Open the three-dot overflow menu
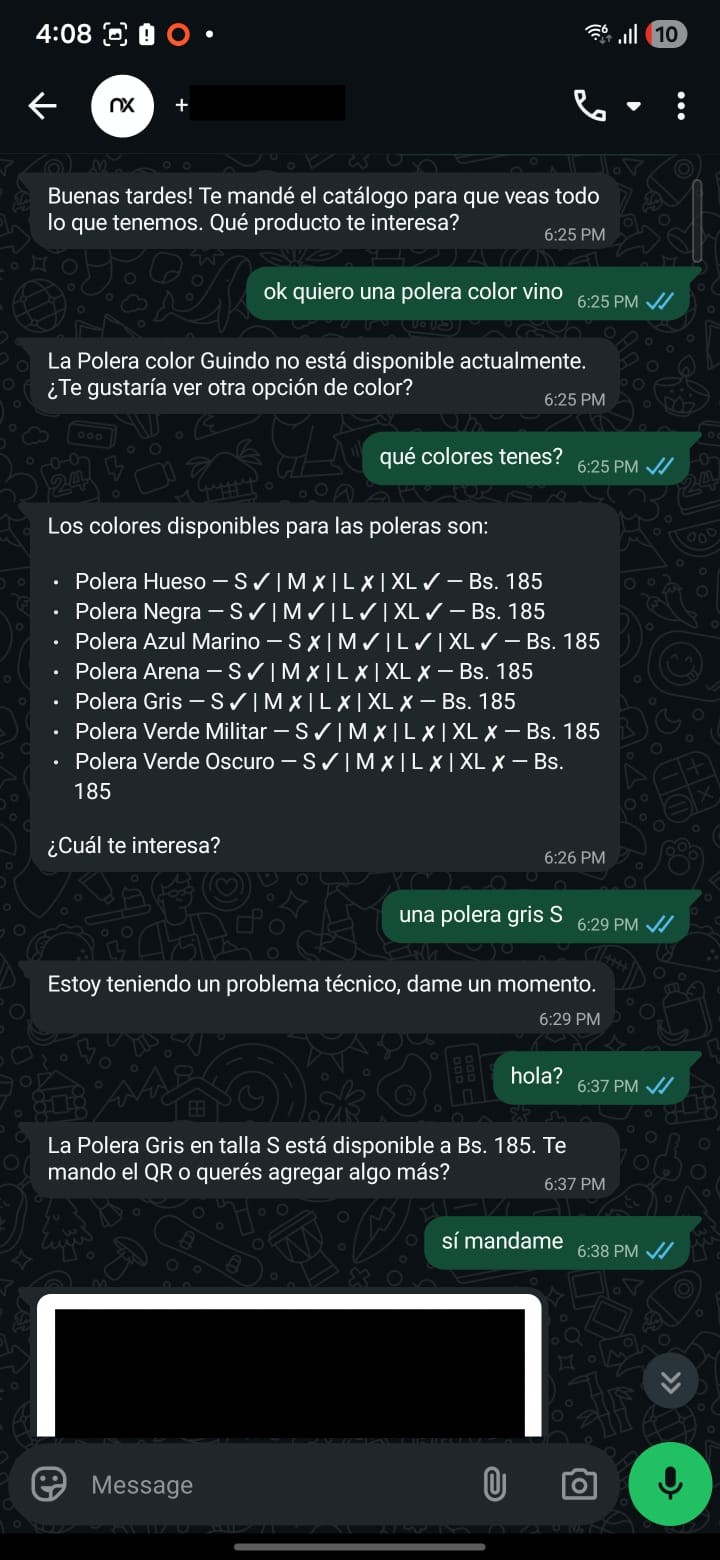Viewport: 720px width, 1560px height. pyautogui.click(x=681, y=105)
